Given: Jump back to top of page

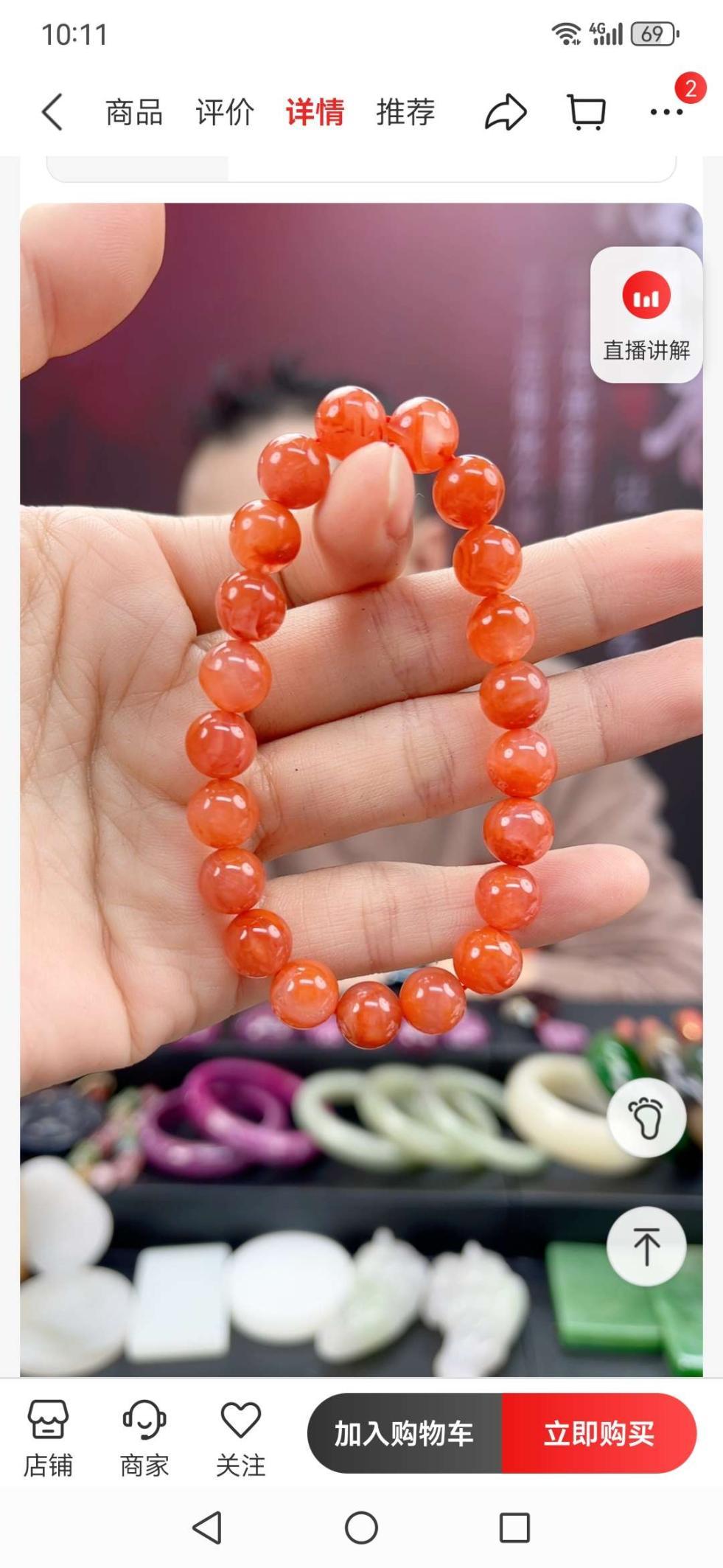Looking at the screenshot, I should [646, 1246].
